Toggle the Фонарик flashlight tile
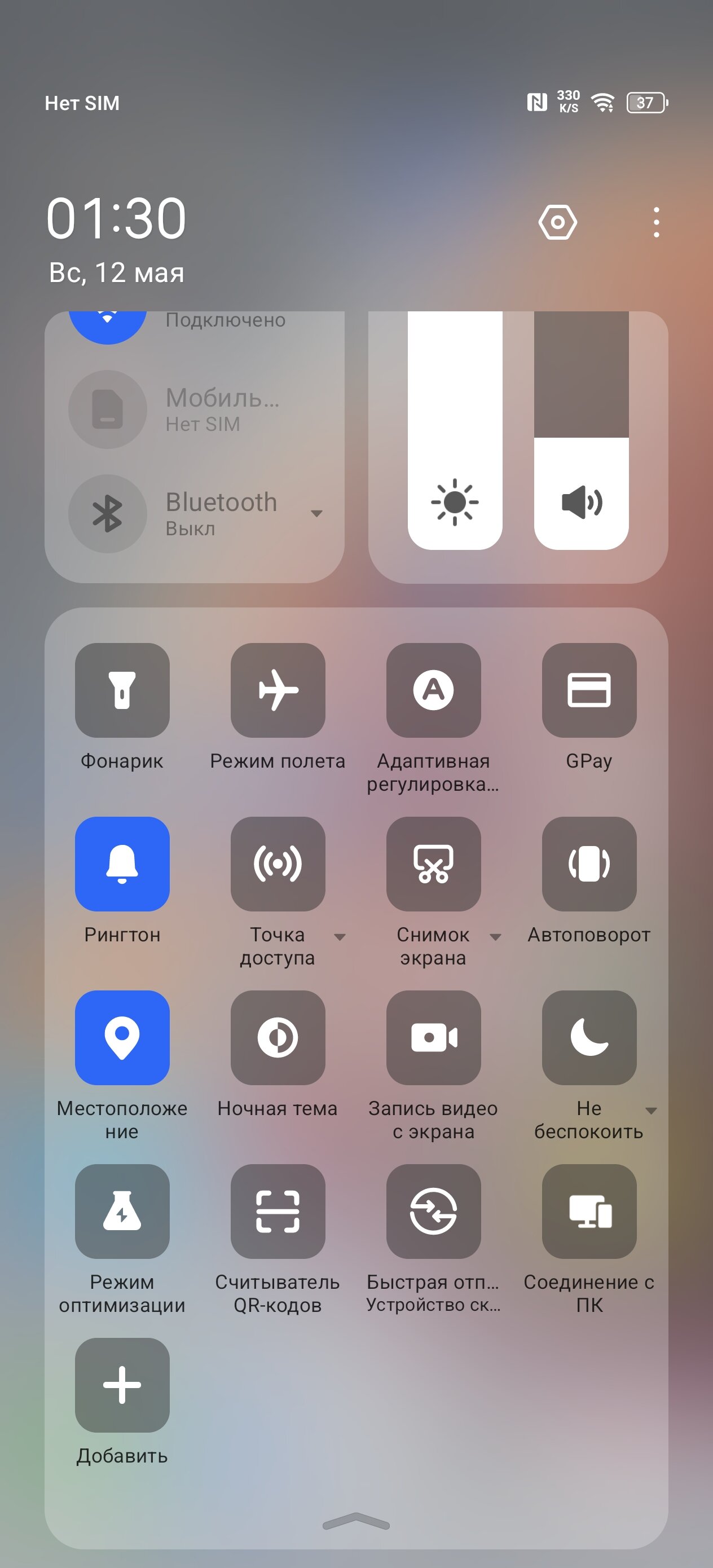 (122, 690)
